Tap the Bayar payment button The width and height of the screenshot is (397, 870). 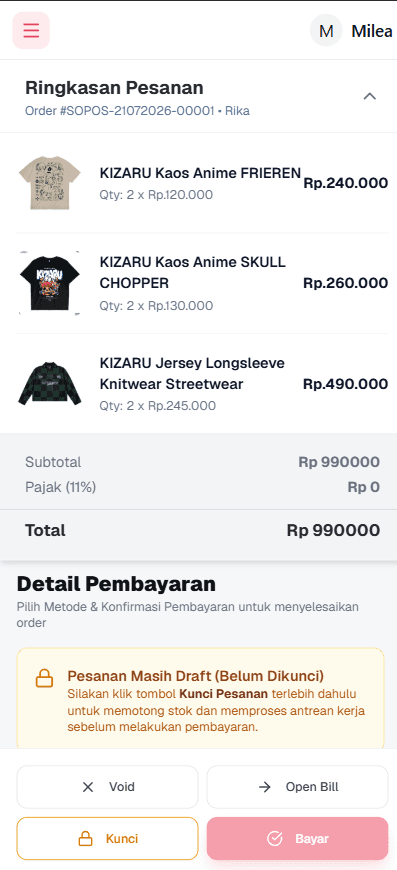click(x=298, y=838)
